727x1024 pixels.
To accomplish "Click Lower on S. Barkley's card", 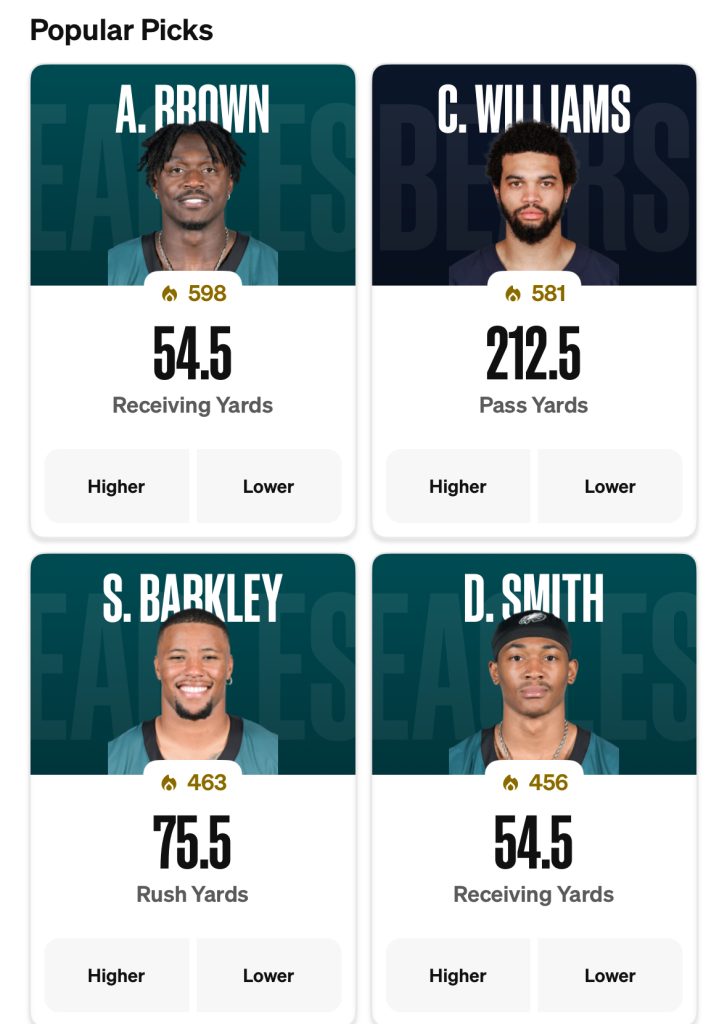I will 269,975.
